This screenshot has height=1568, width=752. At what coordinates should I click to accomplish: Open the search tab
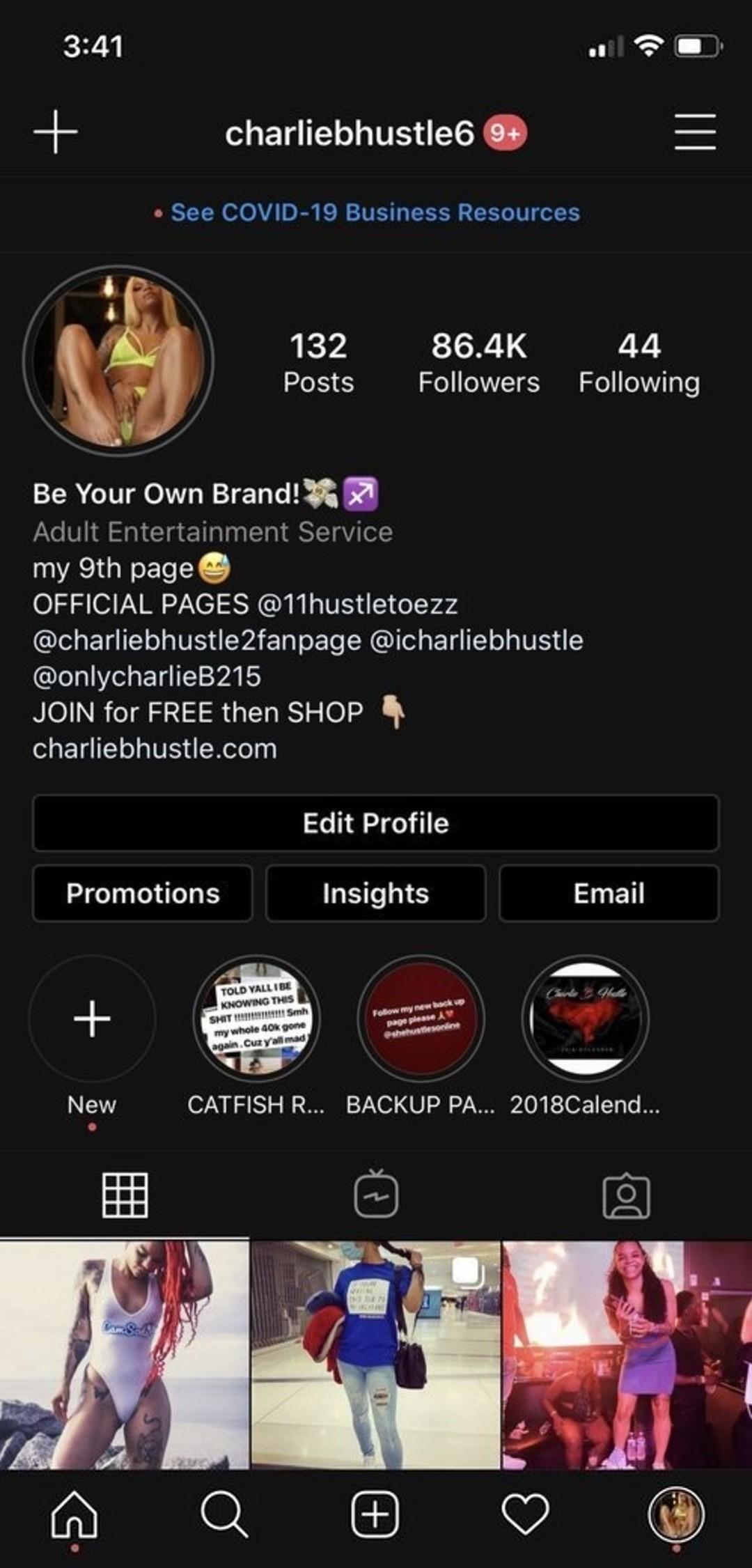click(x=224, y=1514)
